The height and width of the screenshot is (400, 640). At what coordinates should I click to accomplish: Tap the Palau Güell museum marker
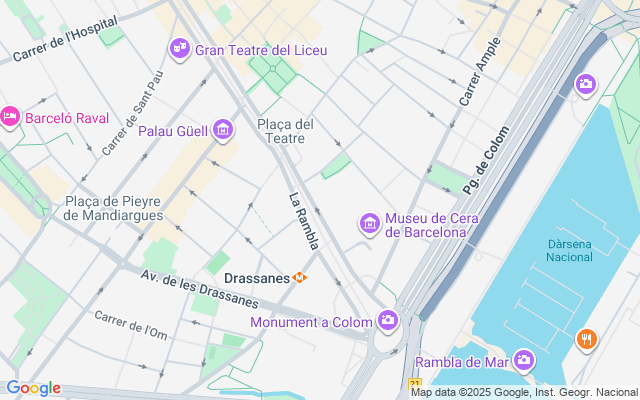click(223, 129)
